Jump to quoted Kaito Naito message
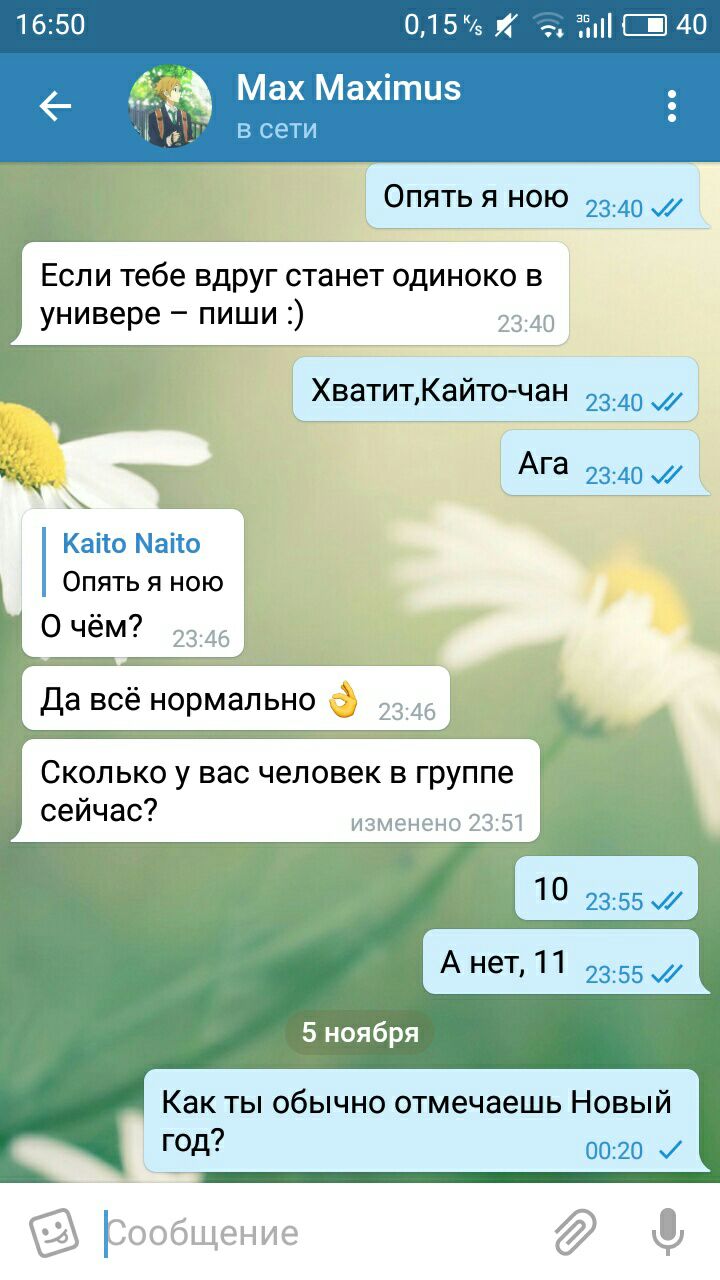 (140, 563)
